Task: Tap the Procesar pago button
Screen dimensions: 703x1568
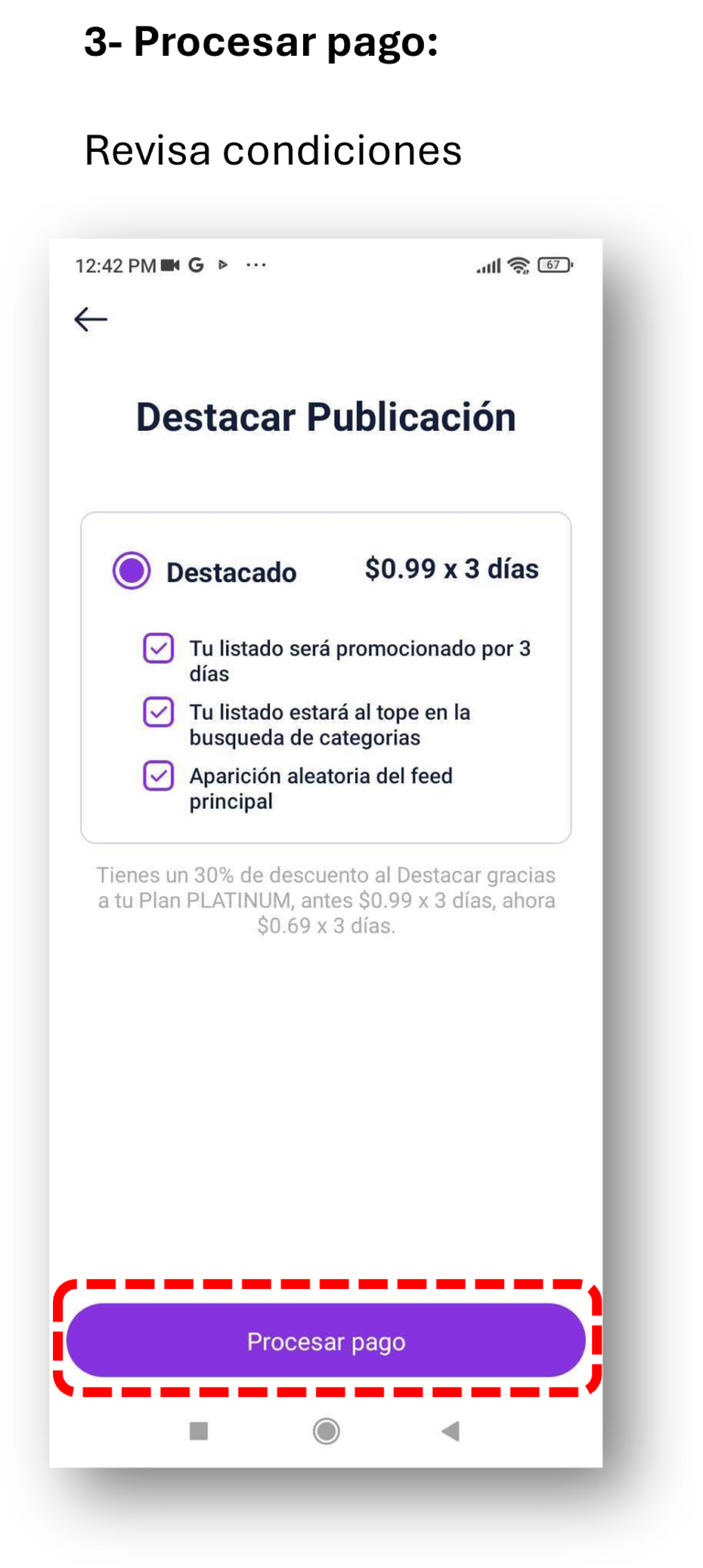Action: [x=326, y=1341]
